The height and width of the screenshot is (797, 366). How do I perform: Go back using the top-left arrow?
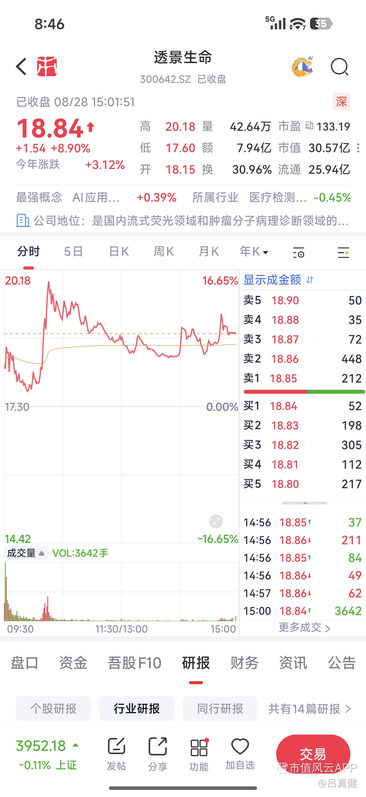coord(21,67)
